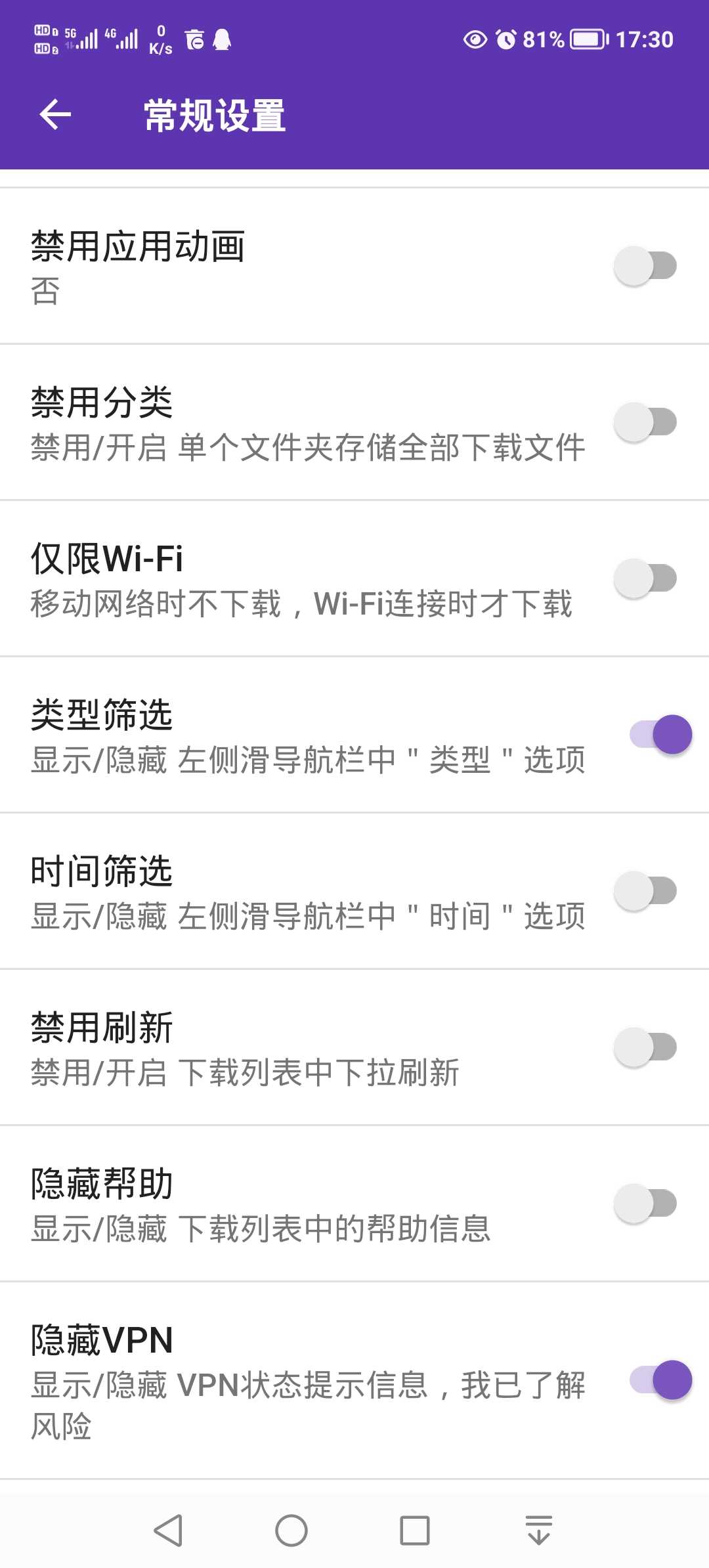Screen dimensions: 709x1568
Task: Turn on 仅限Wi-Fi downloading
Action: coord(645,578)
